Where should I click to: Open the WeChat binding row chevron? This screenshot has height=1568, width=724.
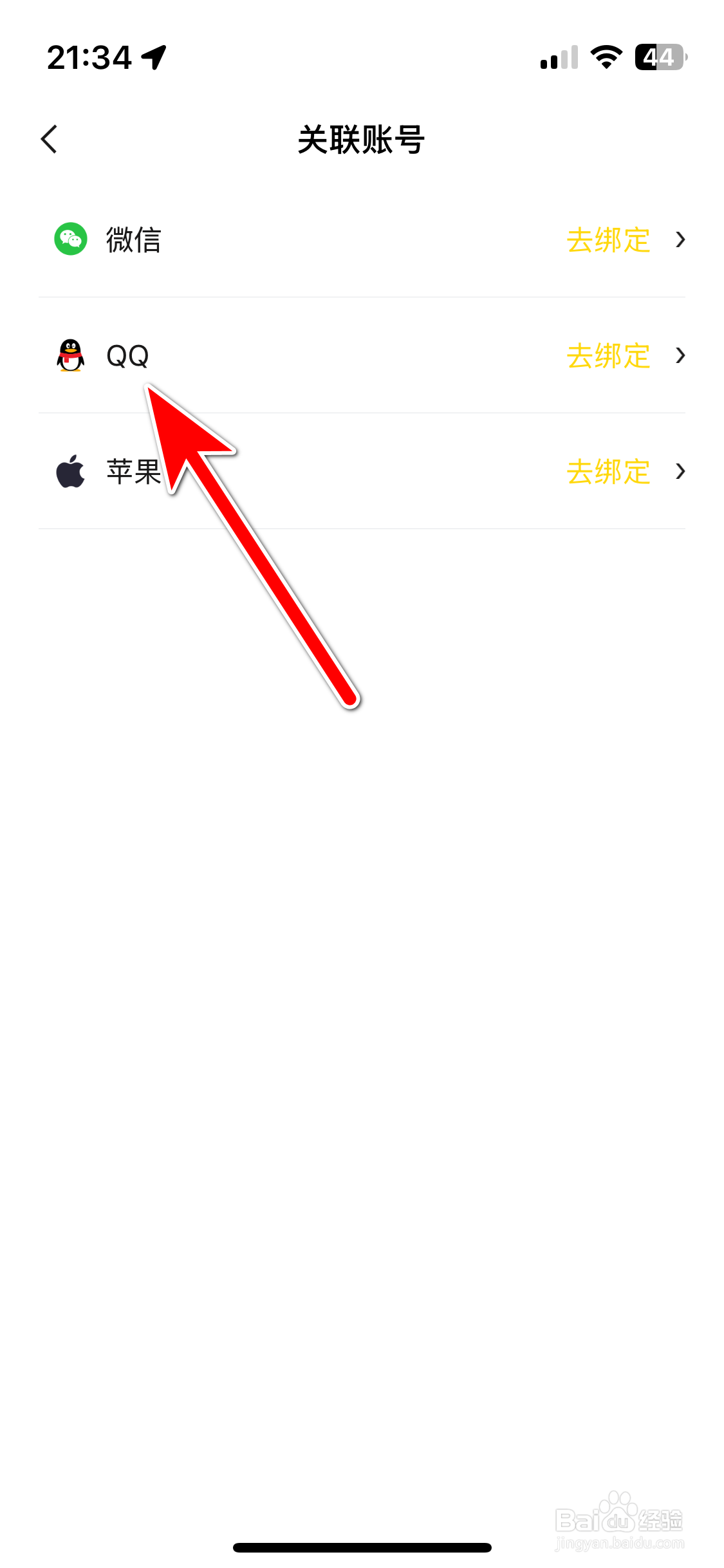(681, 240)
